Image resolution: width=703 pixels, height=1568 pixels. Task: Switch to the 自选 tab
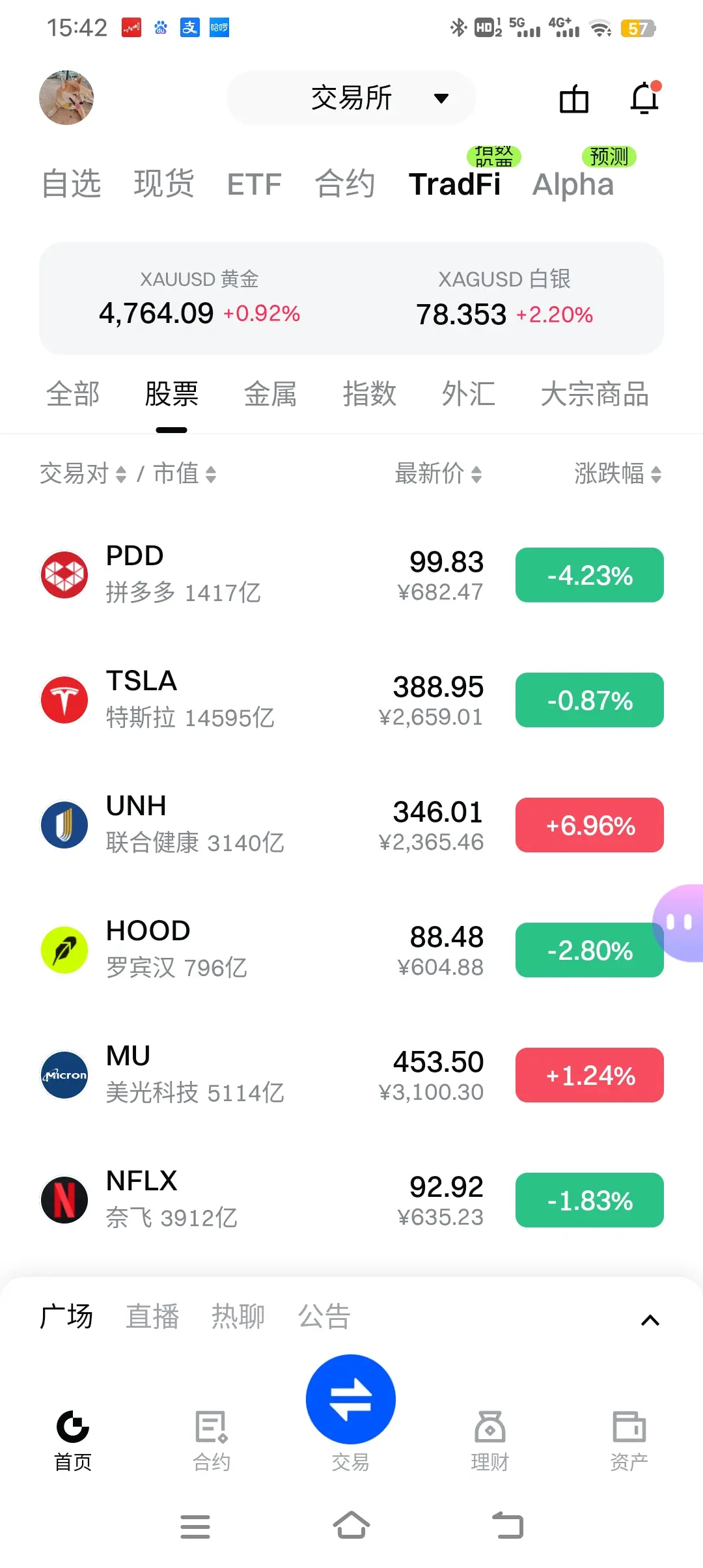(x=72, y=184)
